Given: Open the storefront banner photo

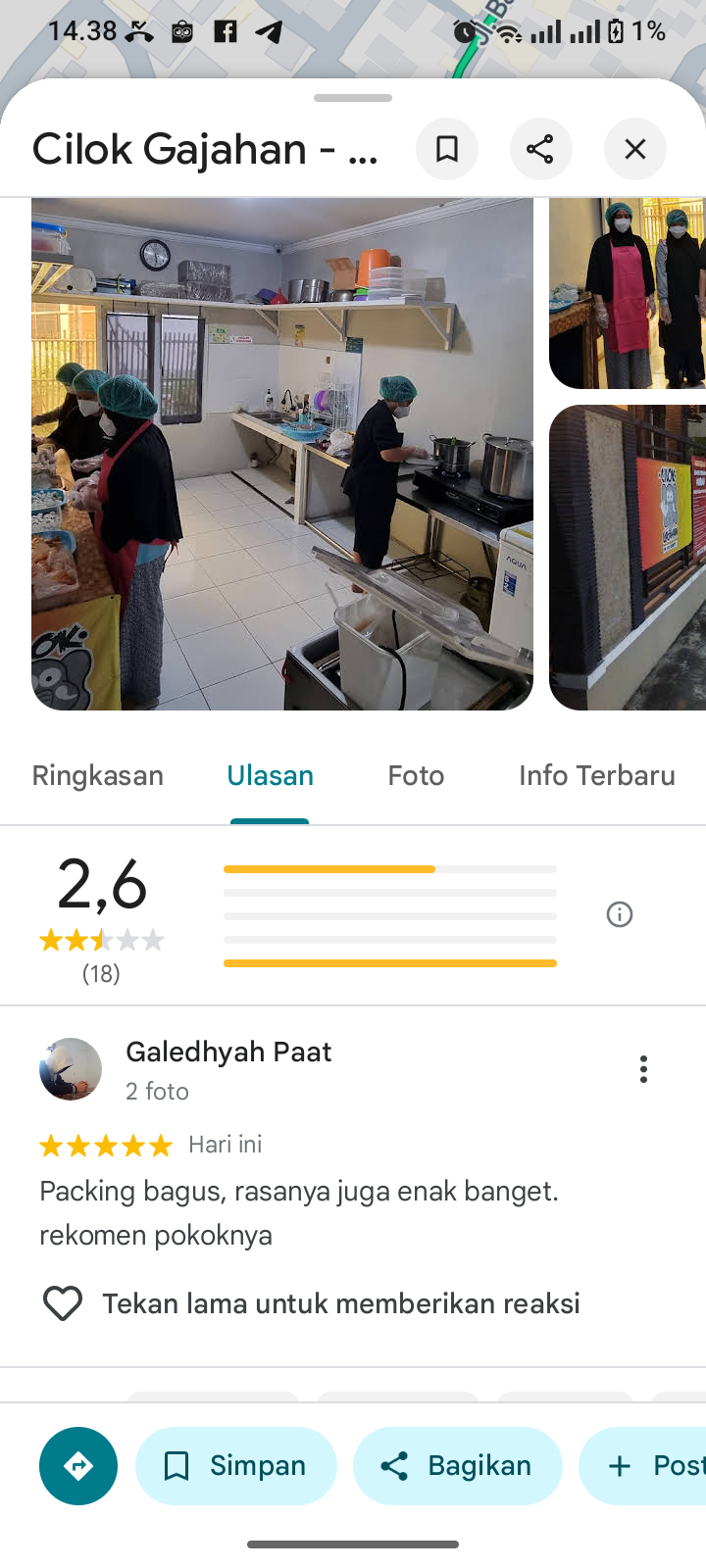Looking at the screenshot, I should tap(628, 557).
